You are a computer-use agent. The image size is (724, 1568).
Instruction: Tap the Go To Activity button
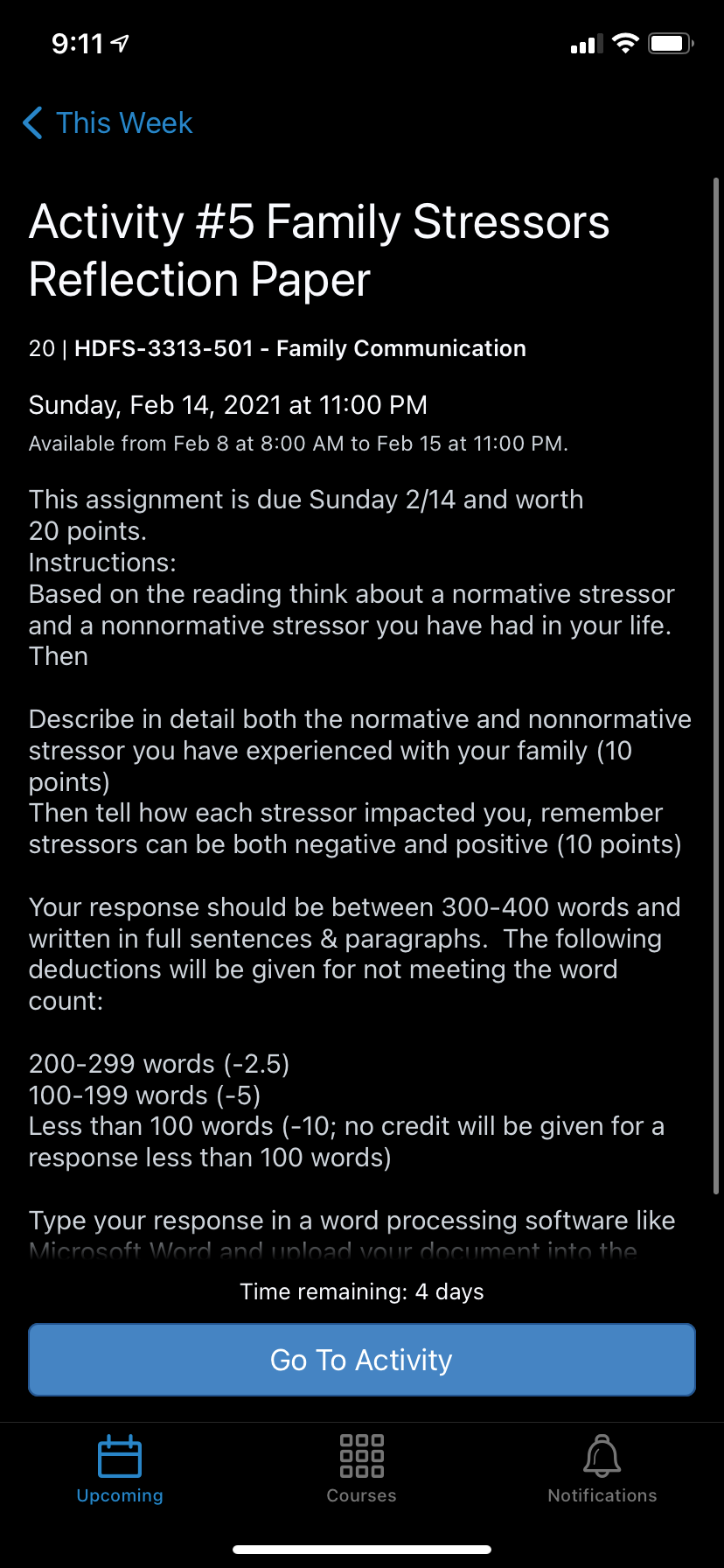pyautogui.click(x=362, y=1360)
